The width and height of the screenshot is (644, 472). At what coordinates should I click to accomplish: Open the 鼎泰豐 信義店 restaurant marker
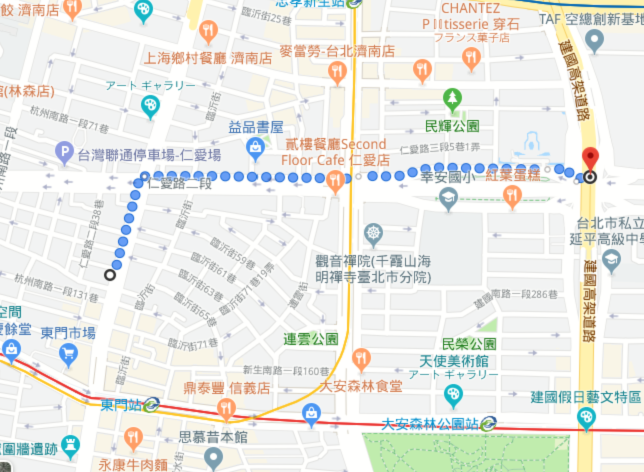click(228, 408)
